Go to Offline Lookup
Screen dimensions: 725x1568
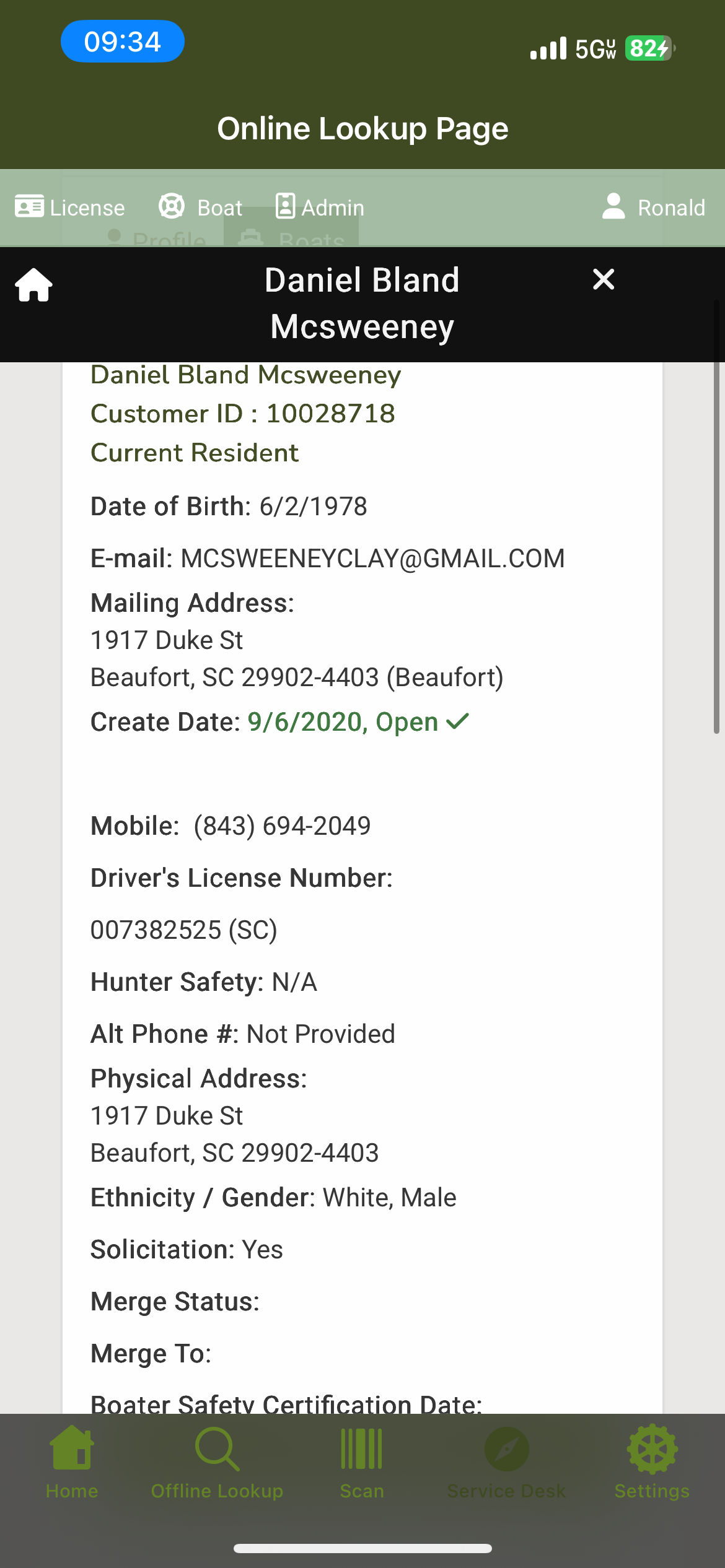[x=217, y=1463]
